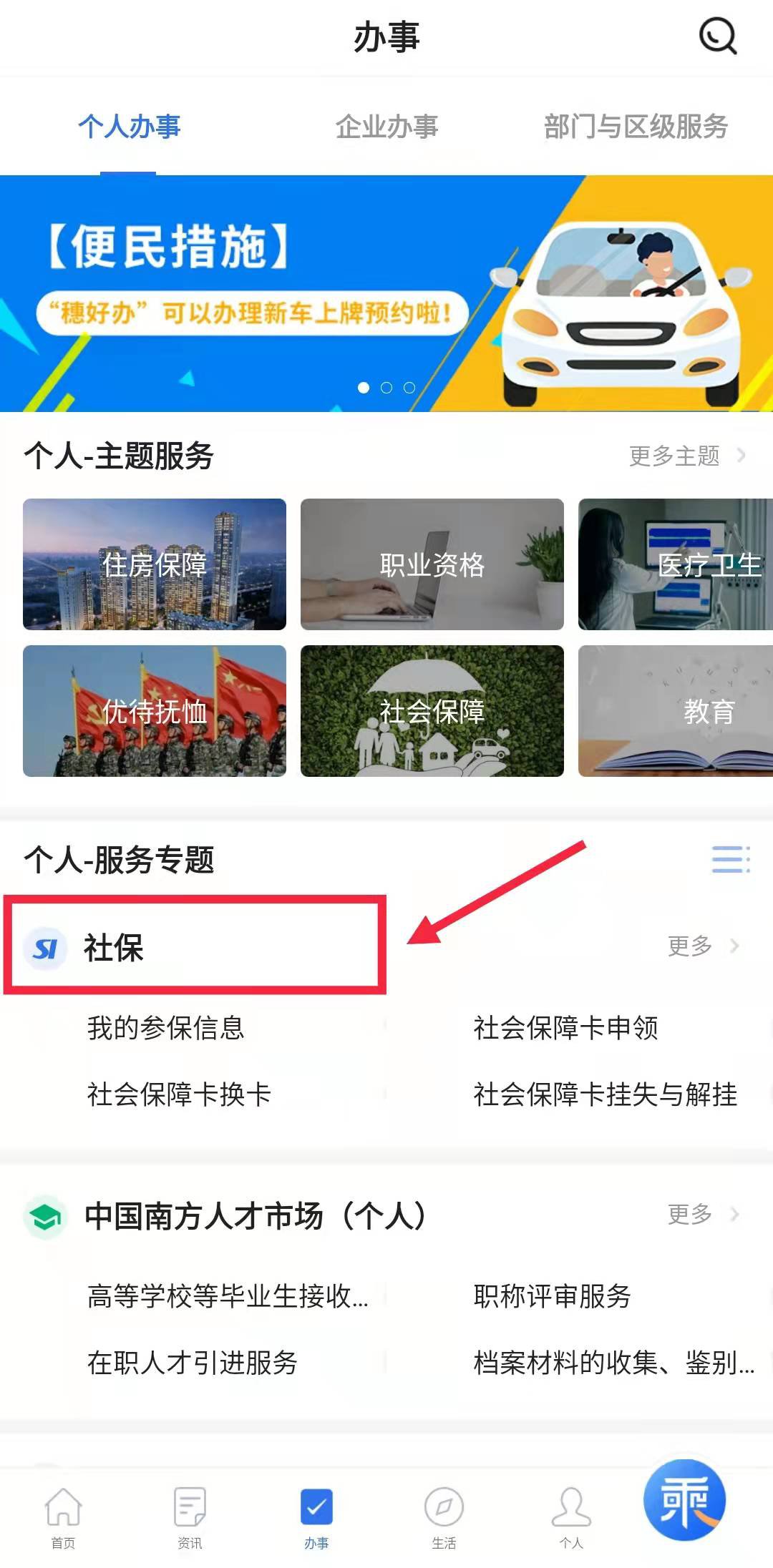Viewport: 773px width, 1568px height.
Task: Switch to the 企业办事 tab
Action: point(386,127)
